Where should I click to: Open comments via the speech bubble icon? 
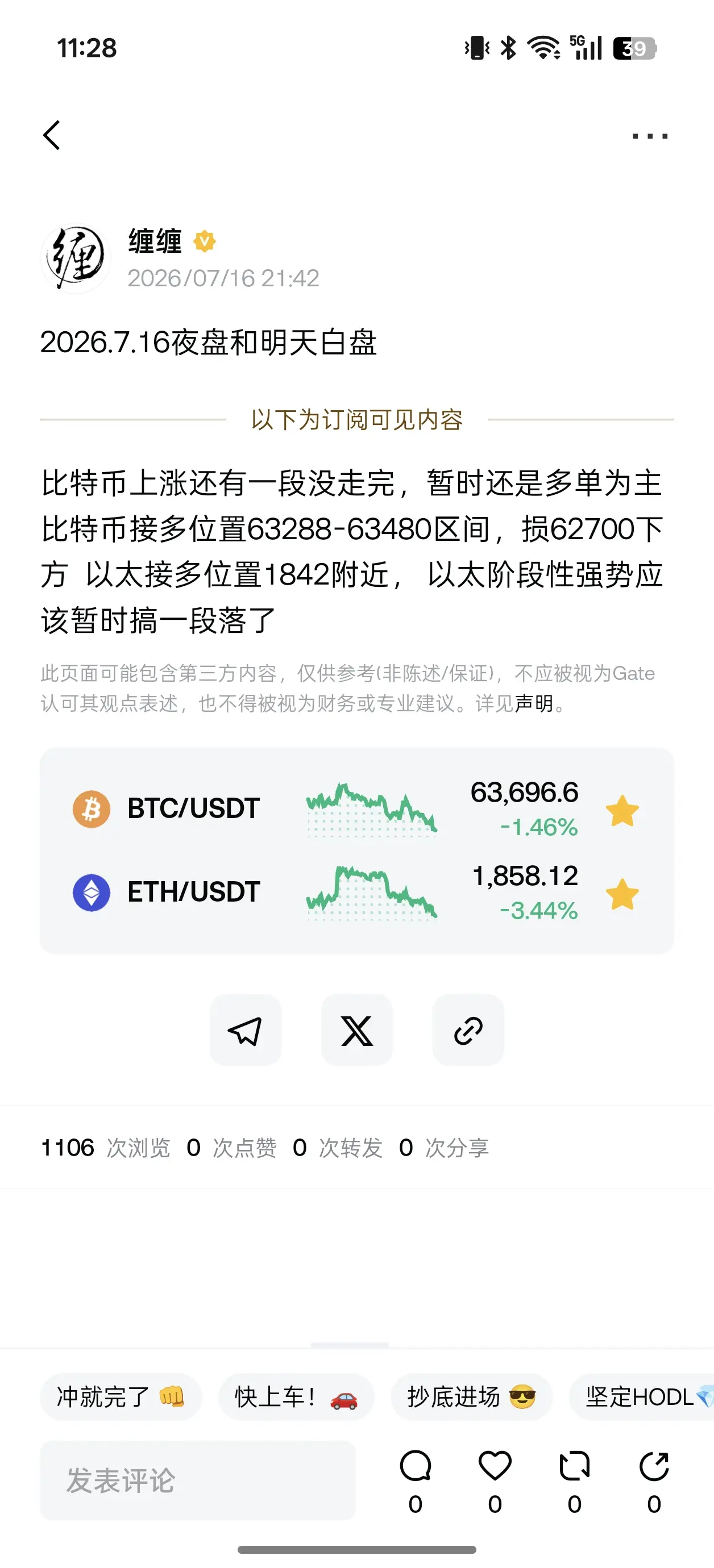[x=416, y=1481]
